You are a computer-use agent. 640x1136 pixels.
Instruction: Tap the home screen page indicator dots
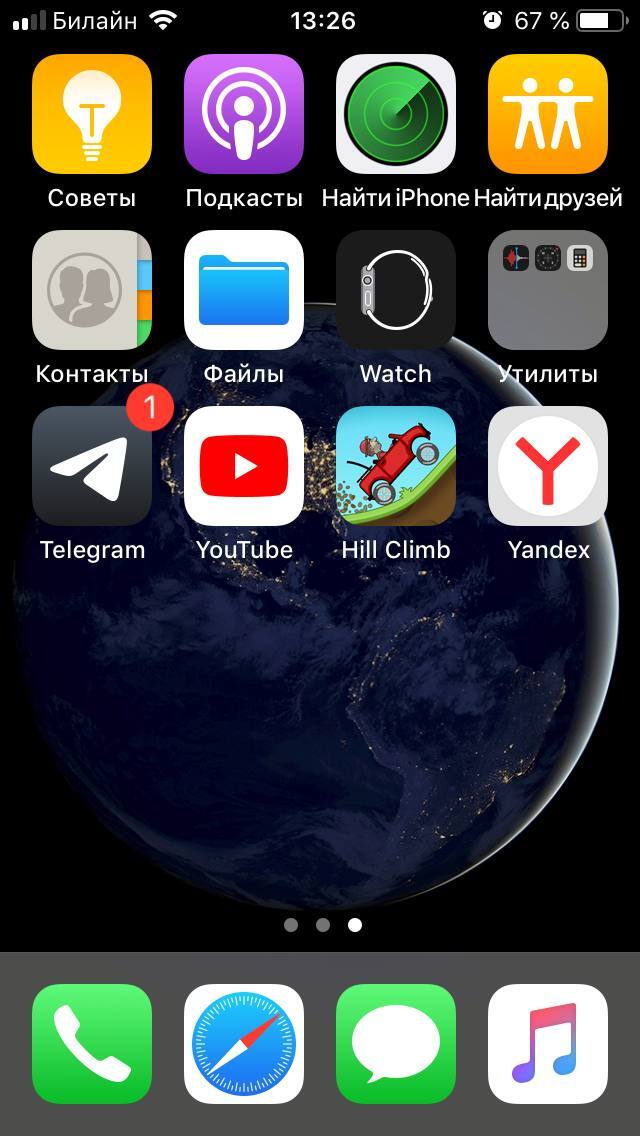(322, 925)
